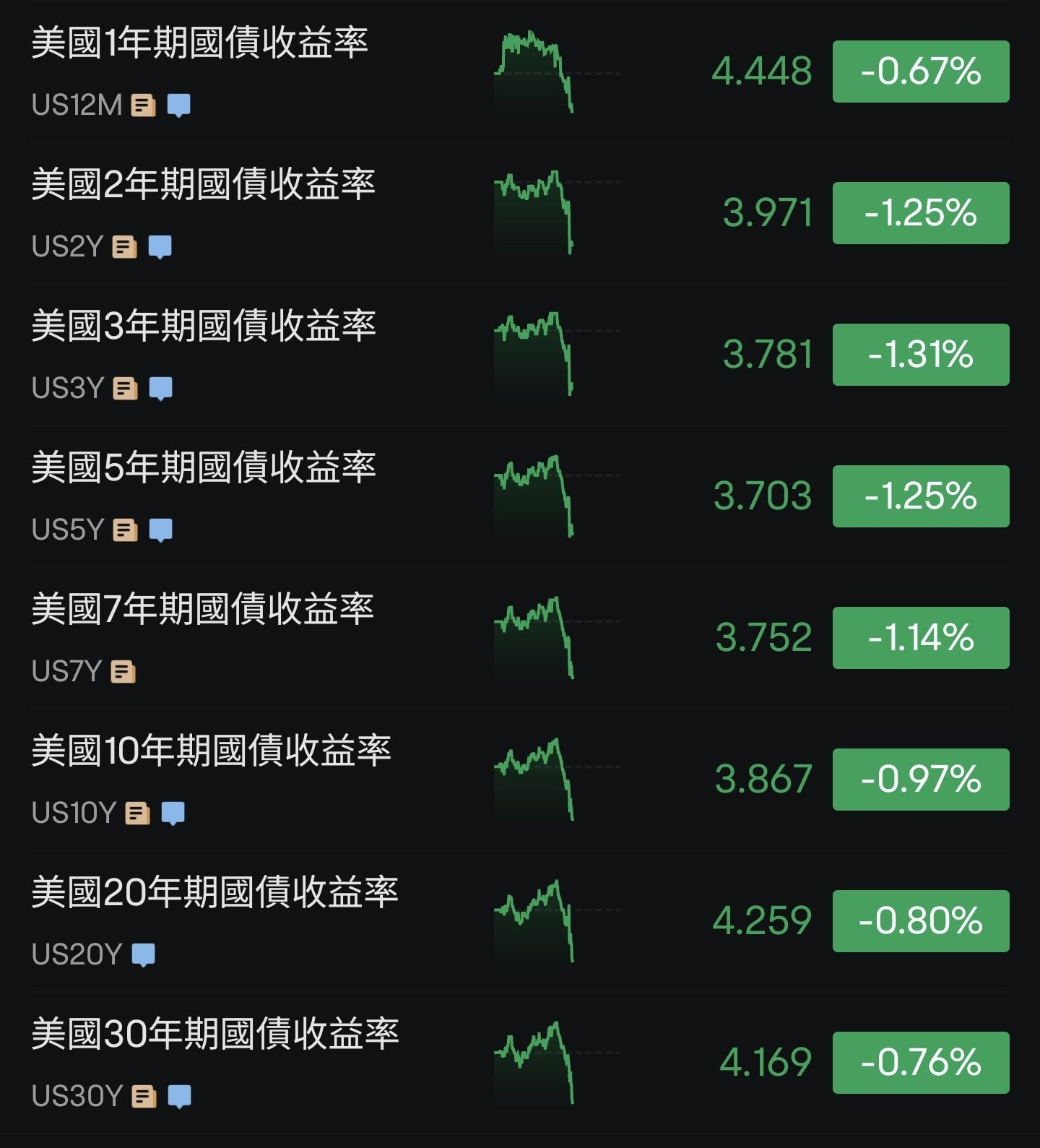Open 美國30年期國債收益率 US30Y details
1040x1148 pixels.
pyautogui.click(x=214, y=1035)
